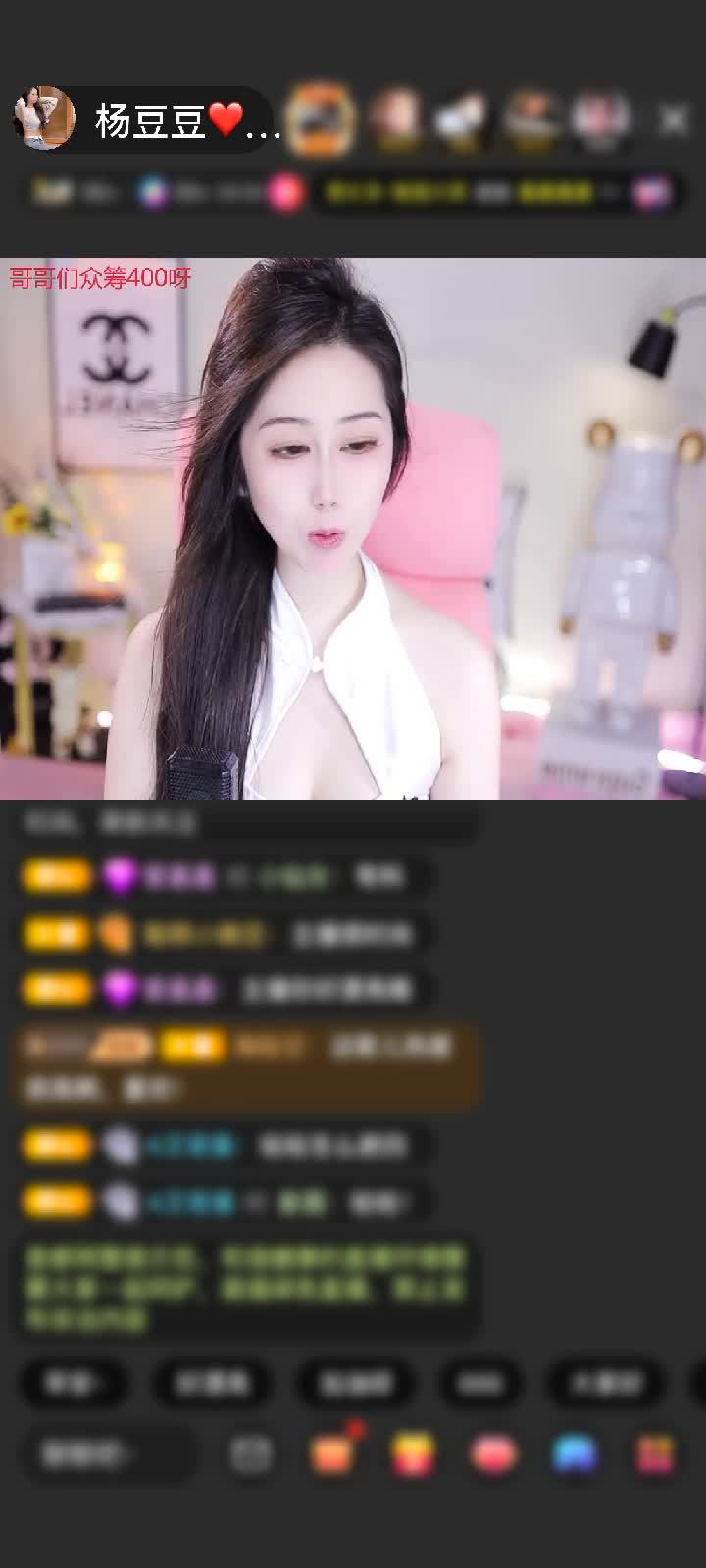
Task: Tap the third quick reply chip
Action: (x=355, y=1383)
